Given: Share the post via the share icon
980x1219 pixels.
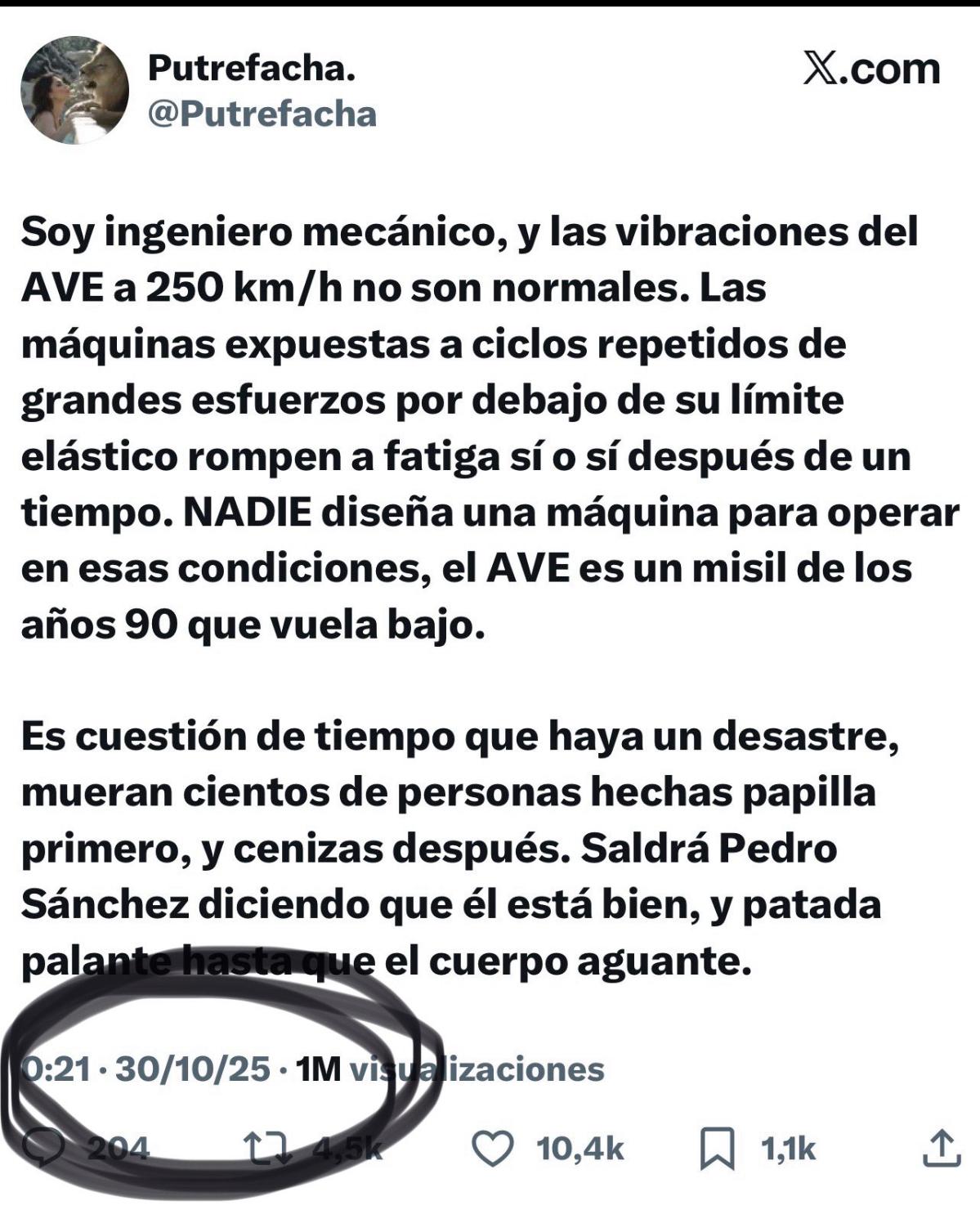Looking at the screenshot, I should pos(941,1147).
